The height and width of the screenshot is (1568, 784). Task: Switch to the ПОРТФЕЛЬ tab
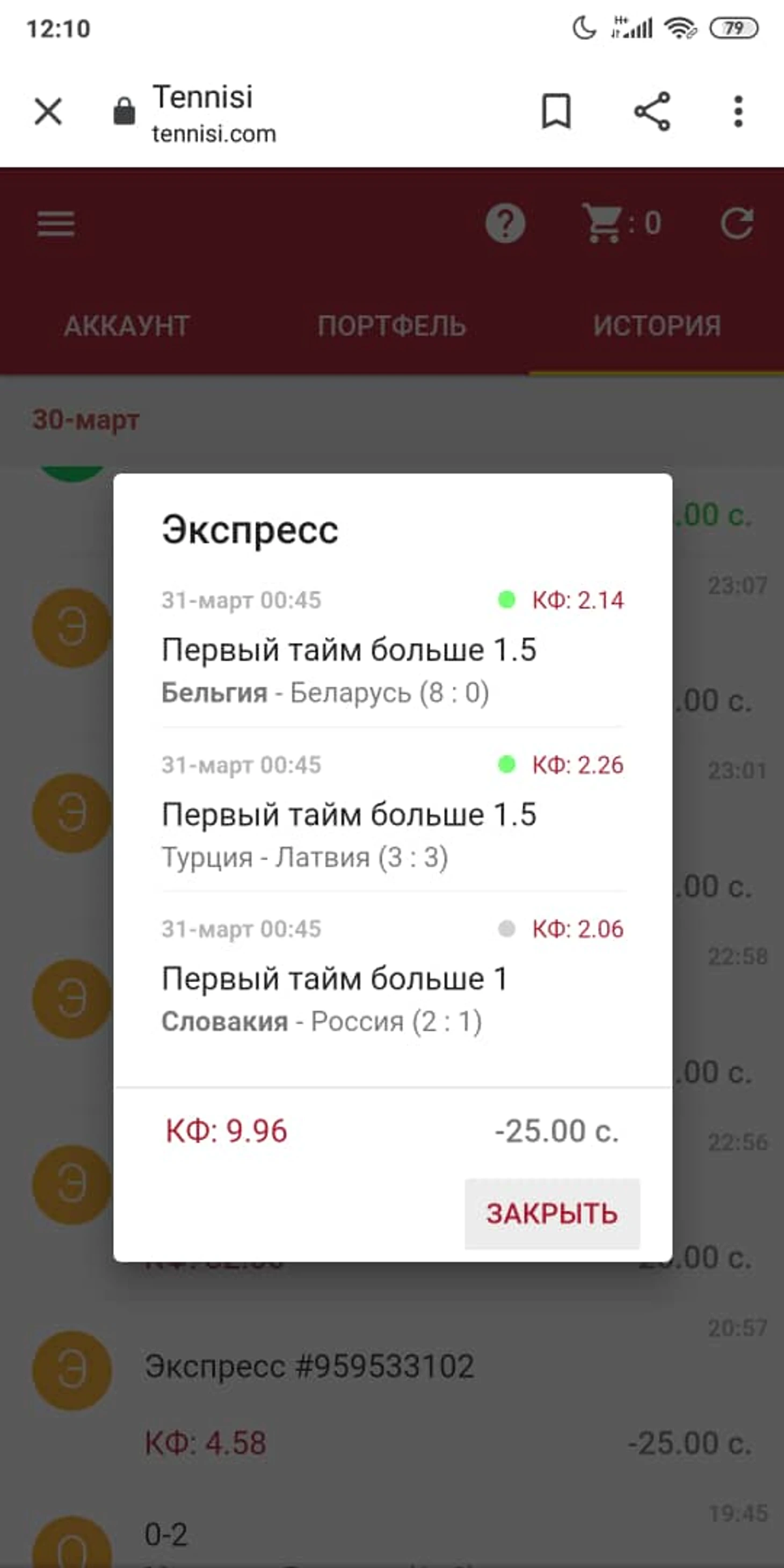(391, 326)
